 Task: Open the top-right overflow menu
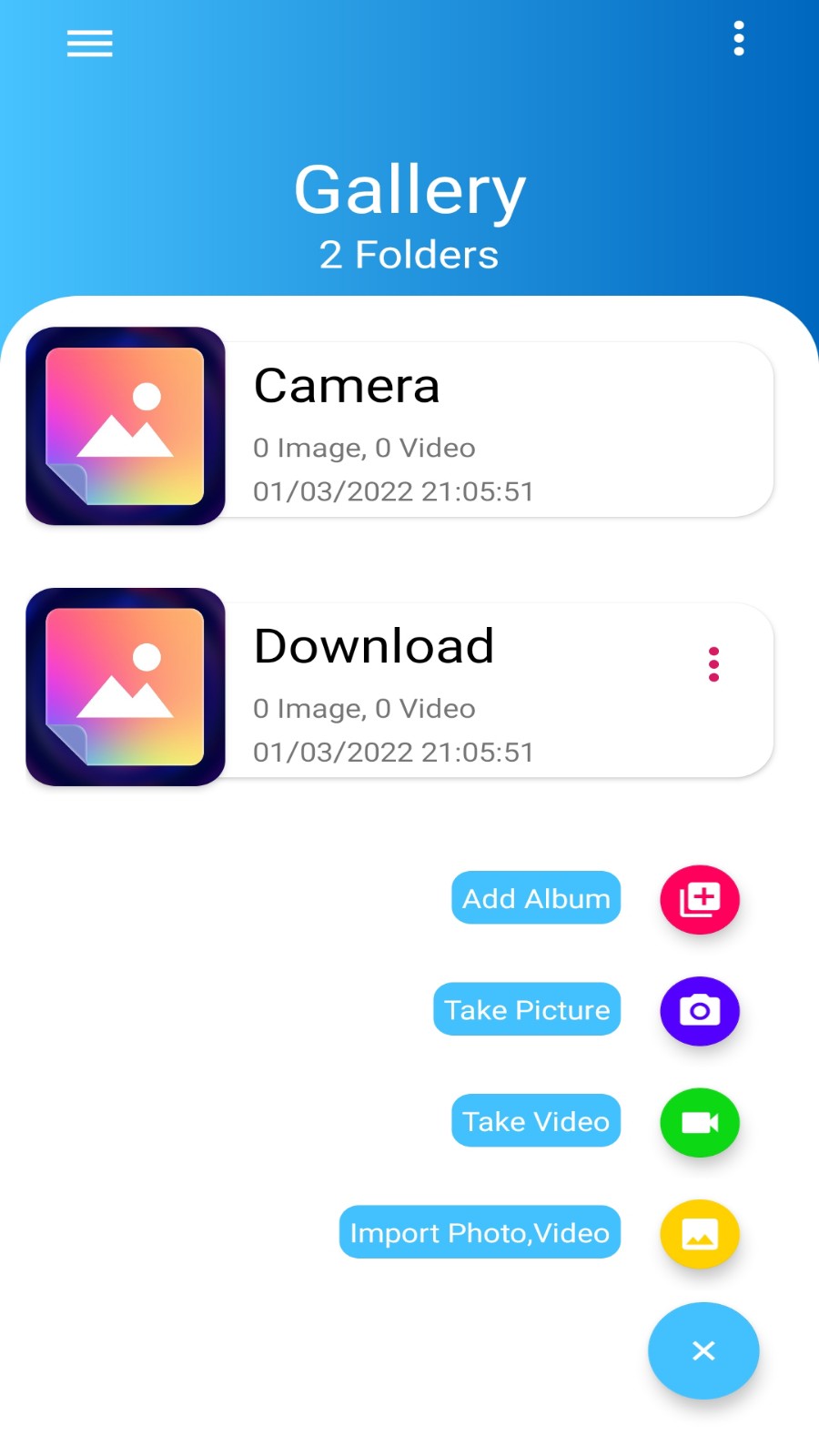pos(739,38)
